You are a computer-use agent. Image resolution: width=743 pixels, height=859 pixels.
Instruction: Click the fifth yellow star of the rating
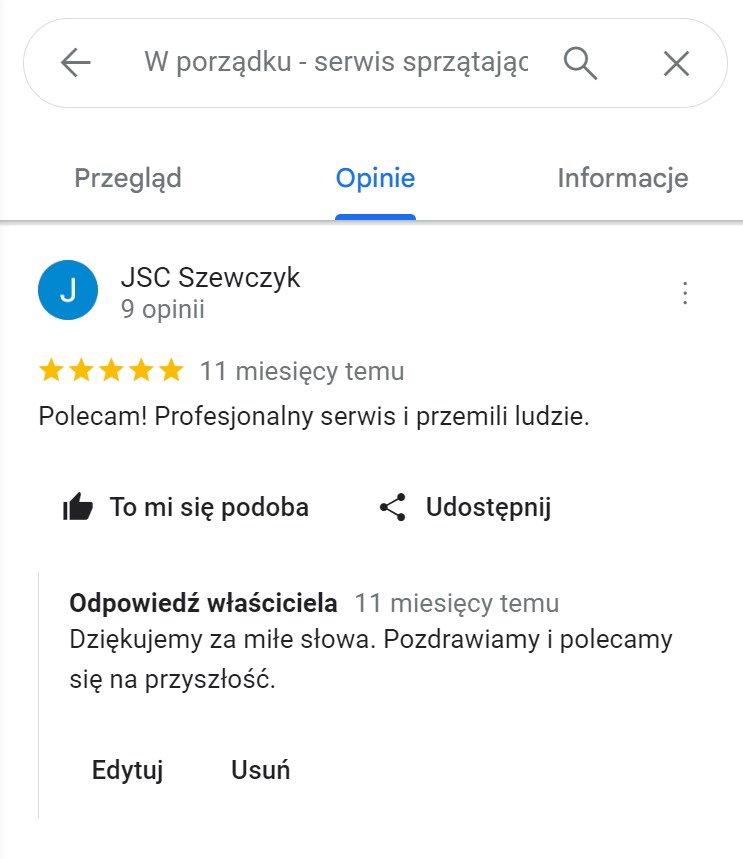pos(169,370)
